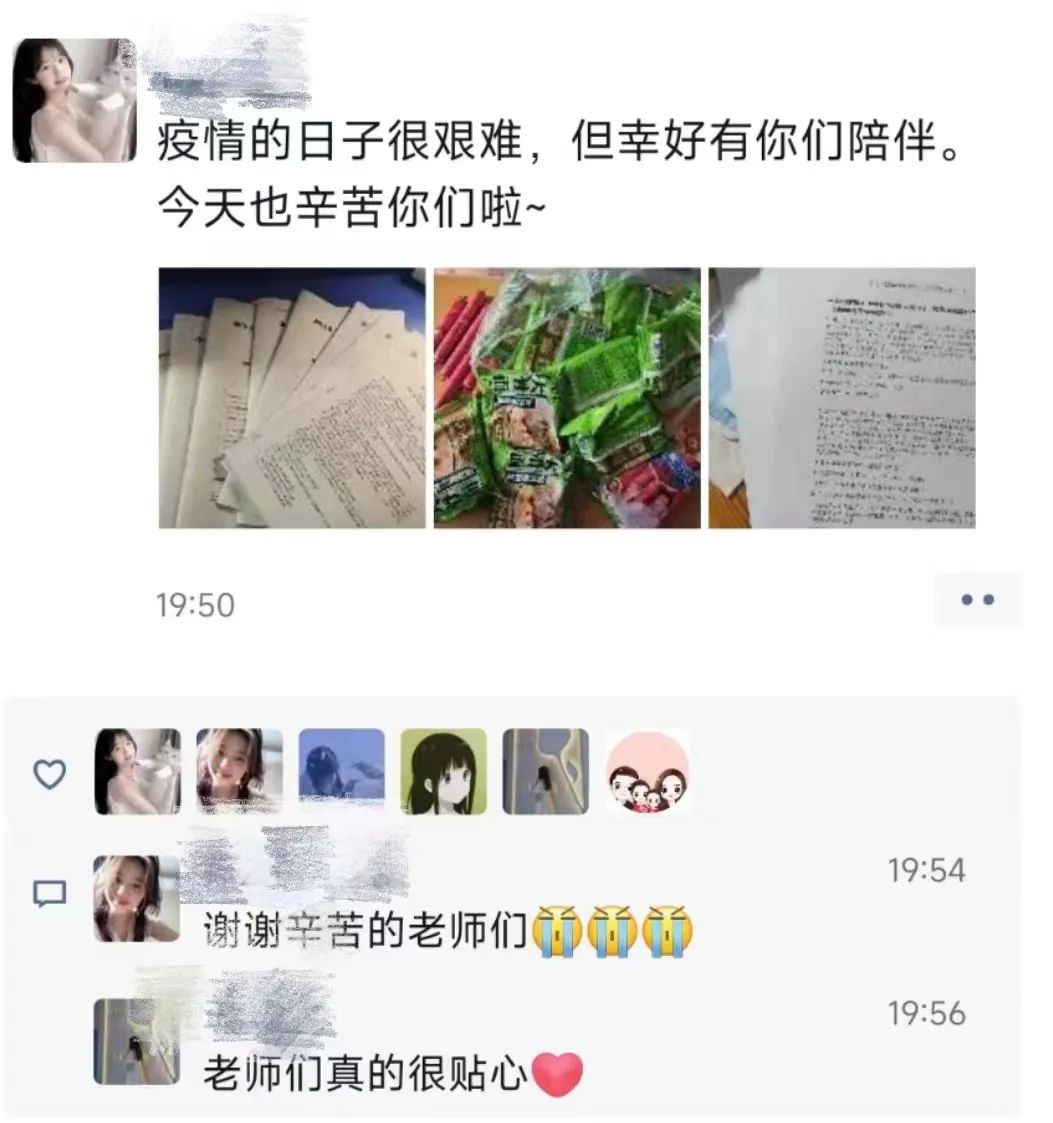This screenshot has height=1123, width=1053.
Task: Open the avatar of the 19:56 commenter
Action: coord(136,1042)
